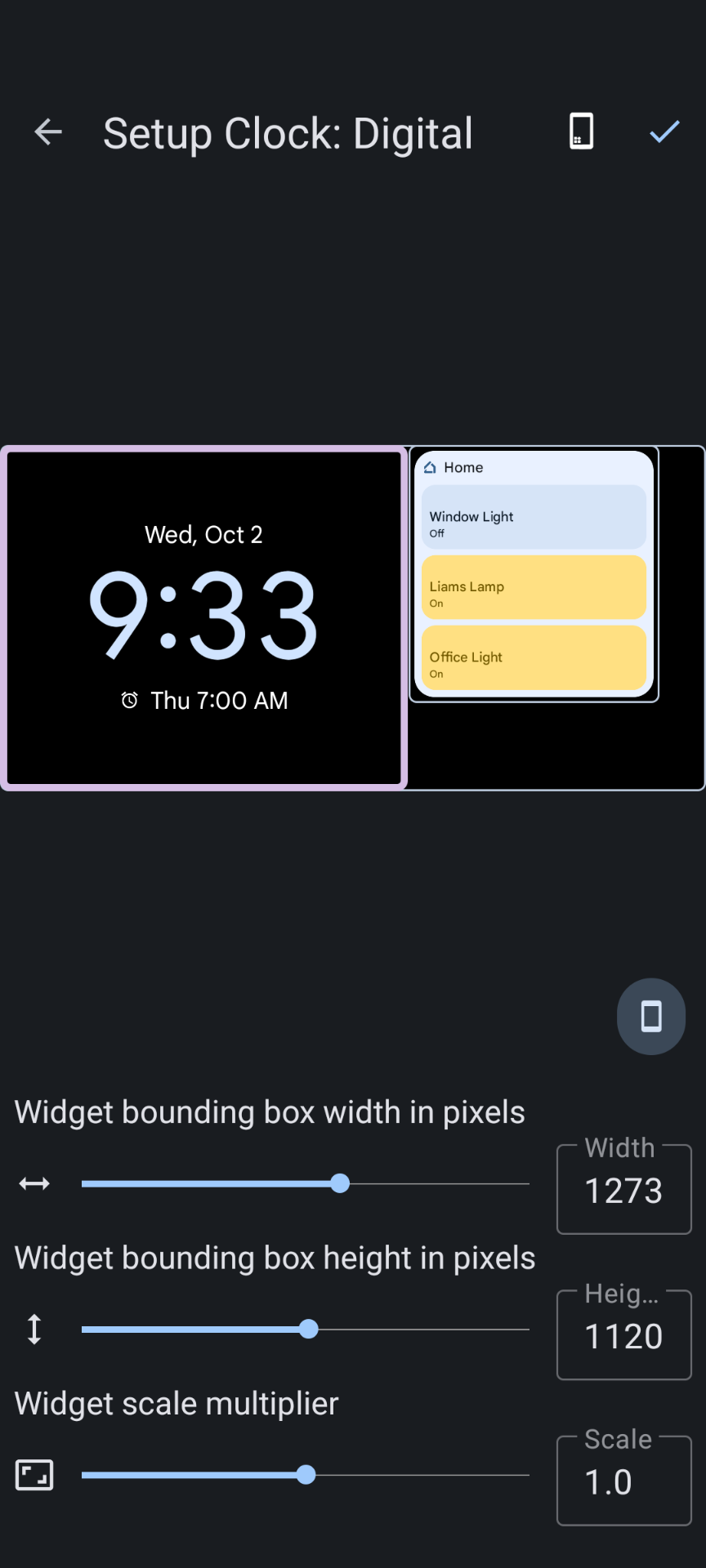Select the Home lights widget preview
Viewport: 706px width, 1568px height.
tap(534, 575)
